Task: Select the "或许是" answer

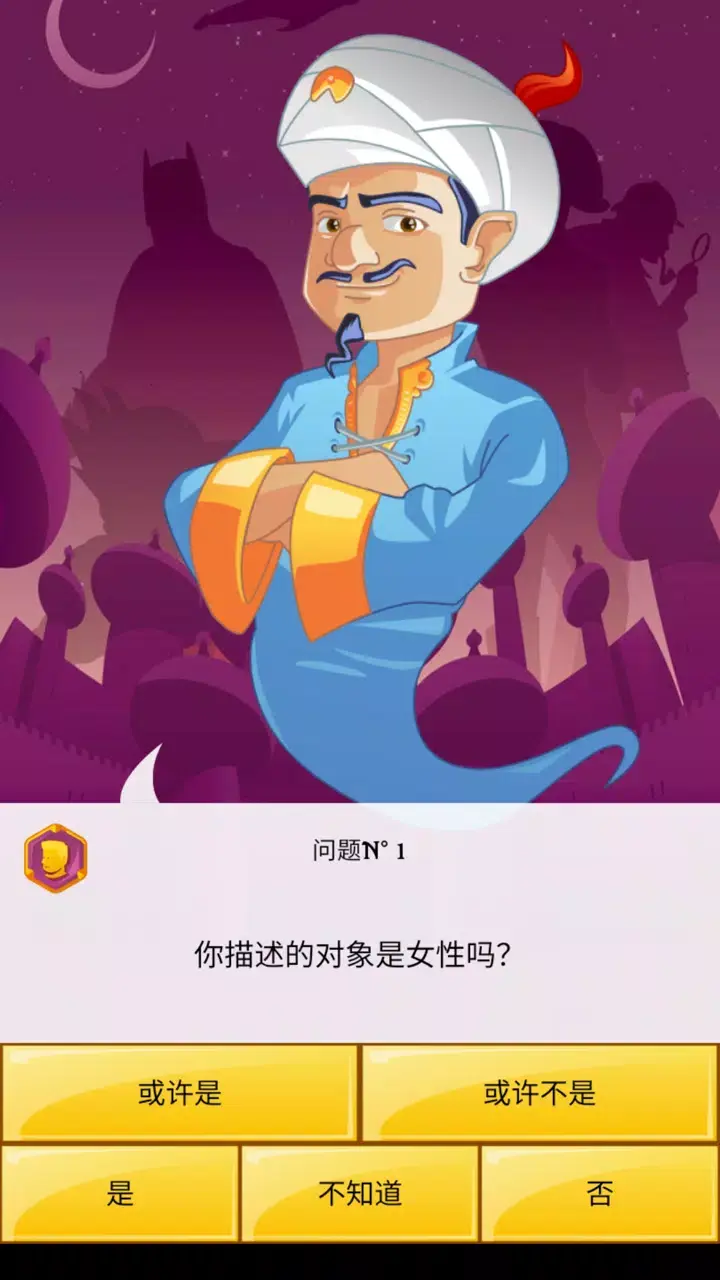Action: pyautogui.click(x=180, y=1093)
